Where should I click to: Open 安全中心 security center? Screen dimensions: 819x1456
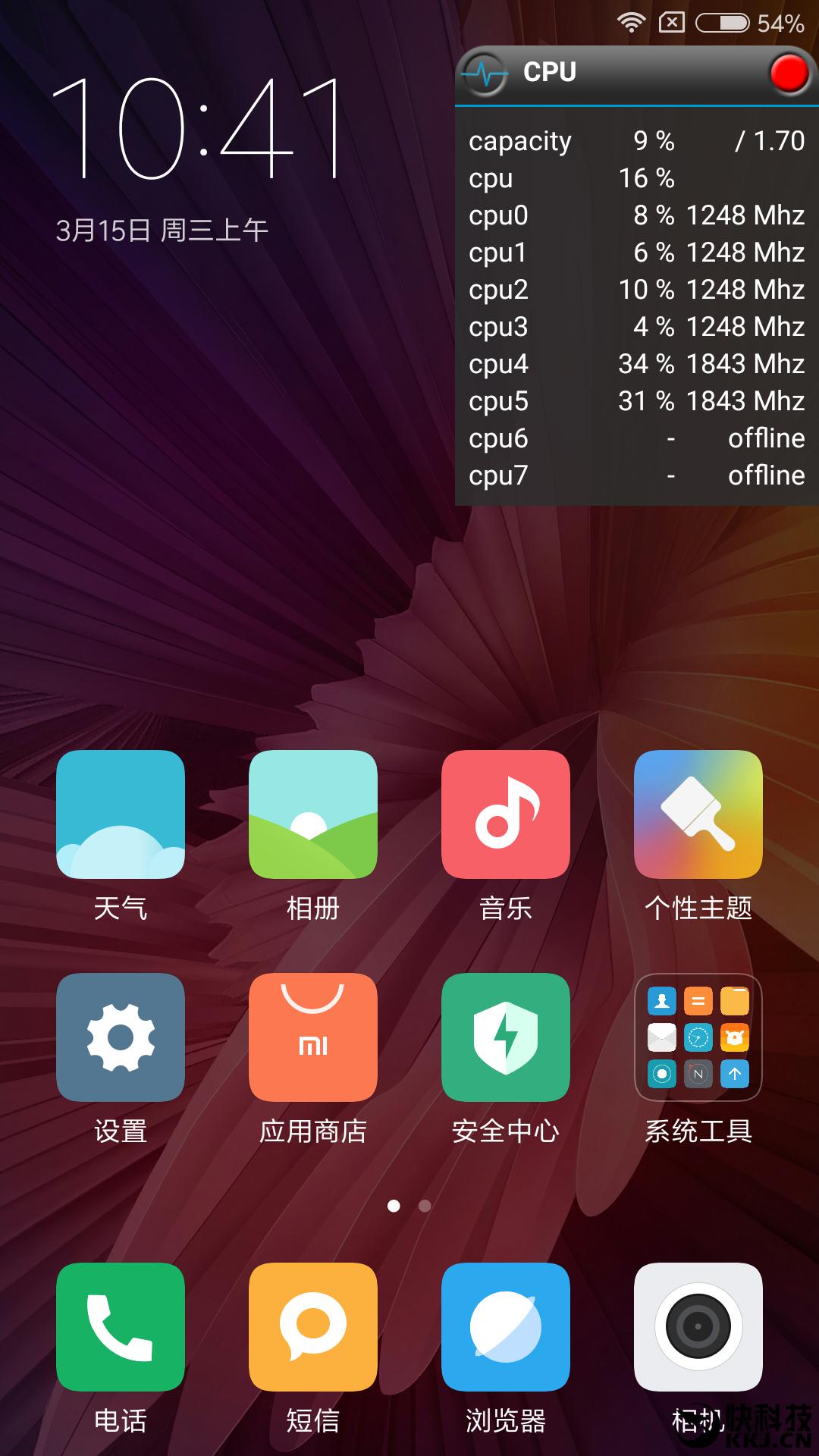pyautogui.click(x=506, y=1037)
